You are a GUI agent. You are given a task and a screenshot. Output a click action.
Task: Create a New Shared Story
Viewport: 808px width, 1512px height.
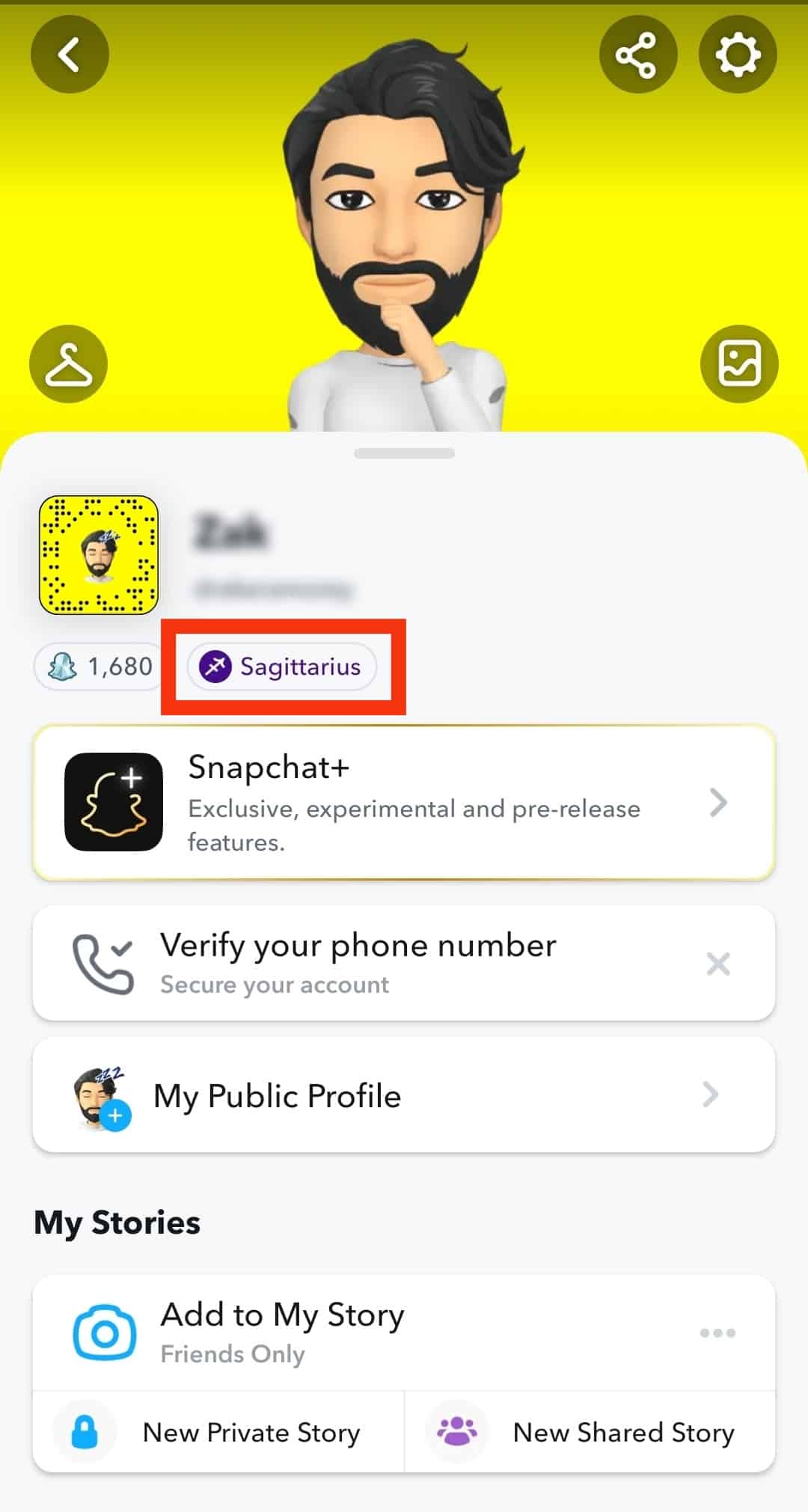pyautogui.click(x=590, y=1432)
